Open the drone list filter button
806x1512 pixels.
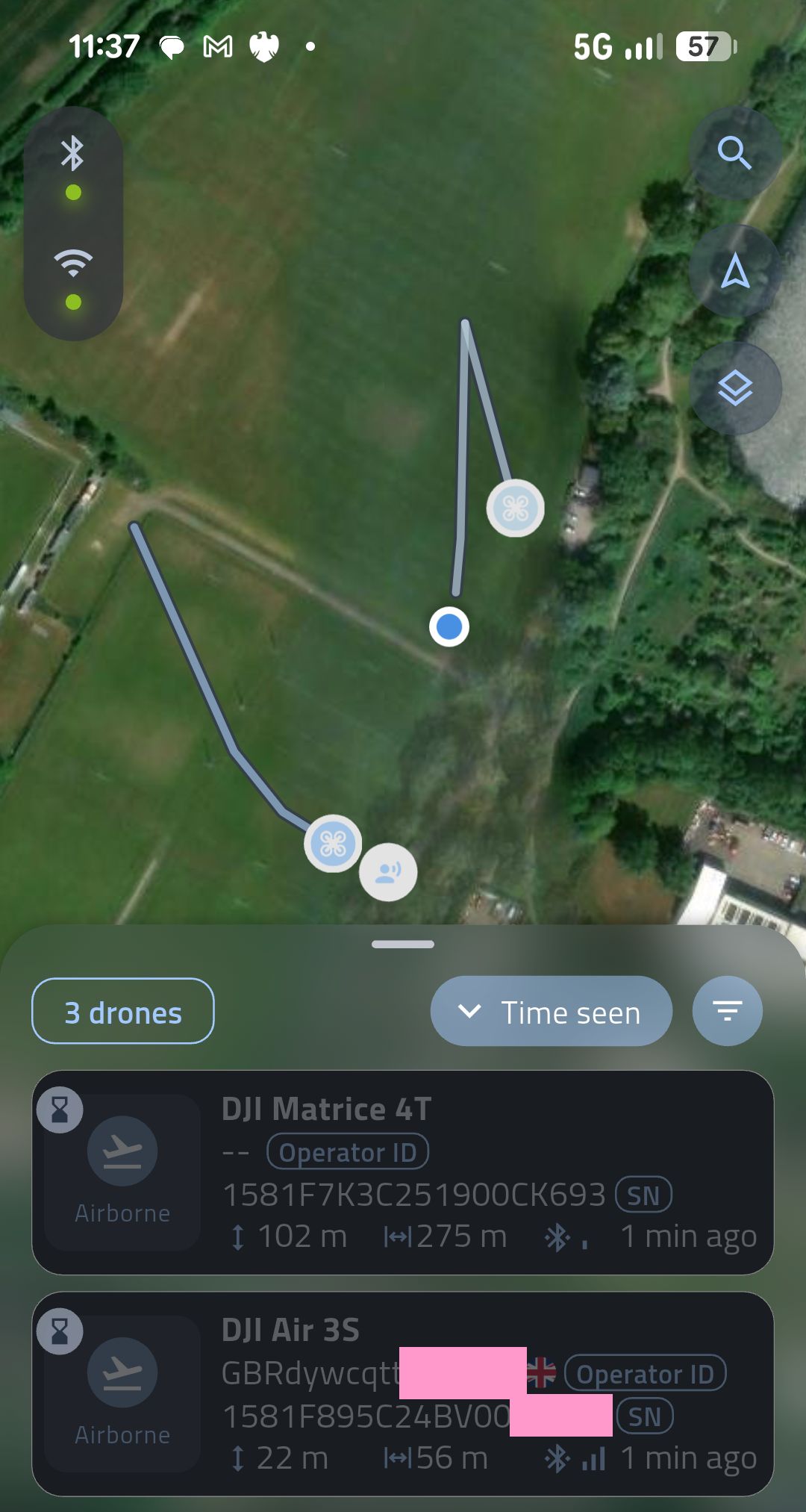727,1011
